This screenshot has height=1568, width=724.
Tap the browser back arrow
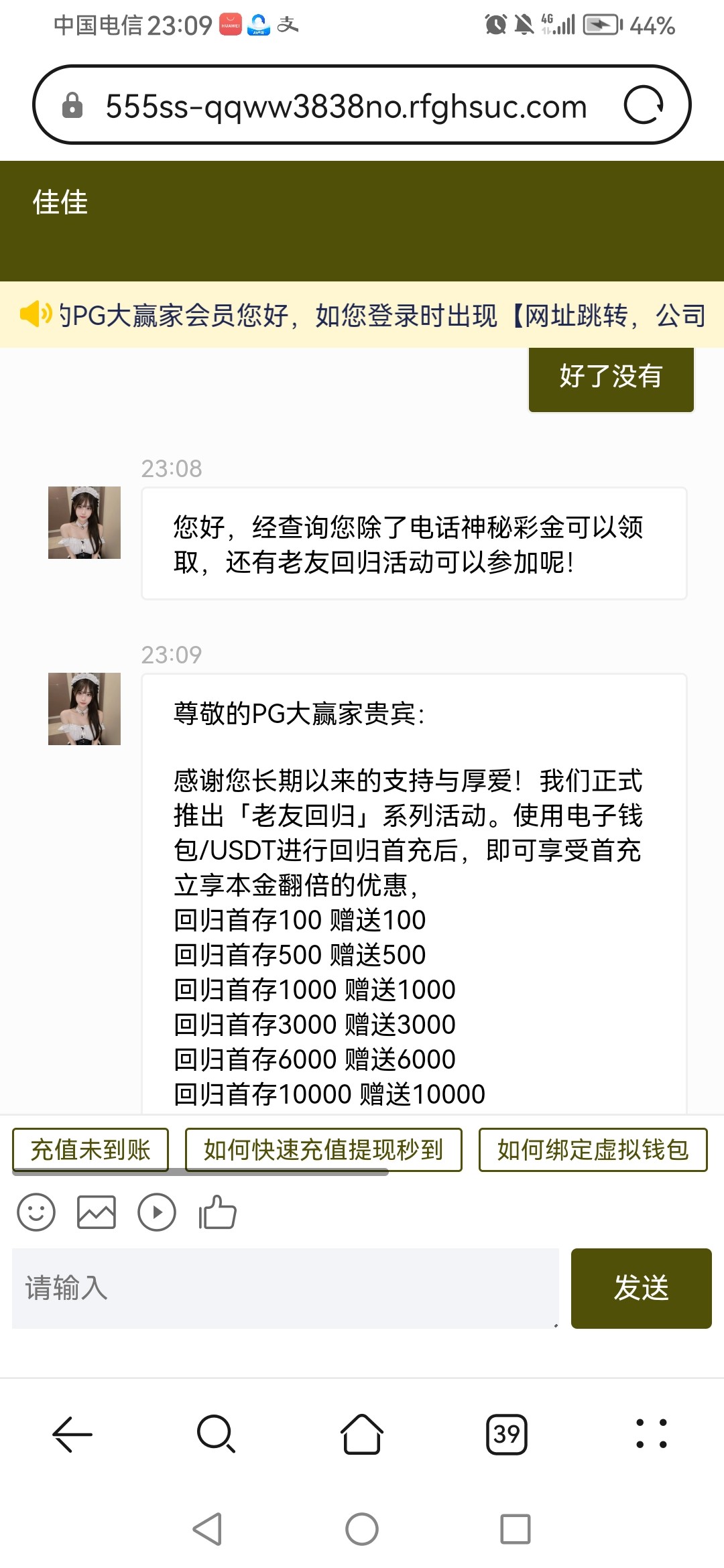[70, 1435]
